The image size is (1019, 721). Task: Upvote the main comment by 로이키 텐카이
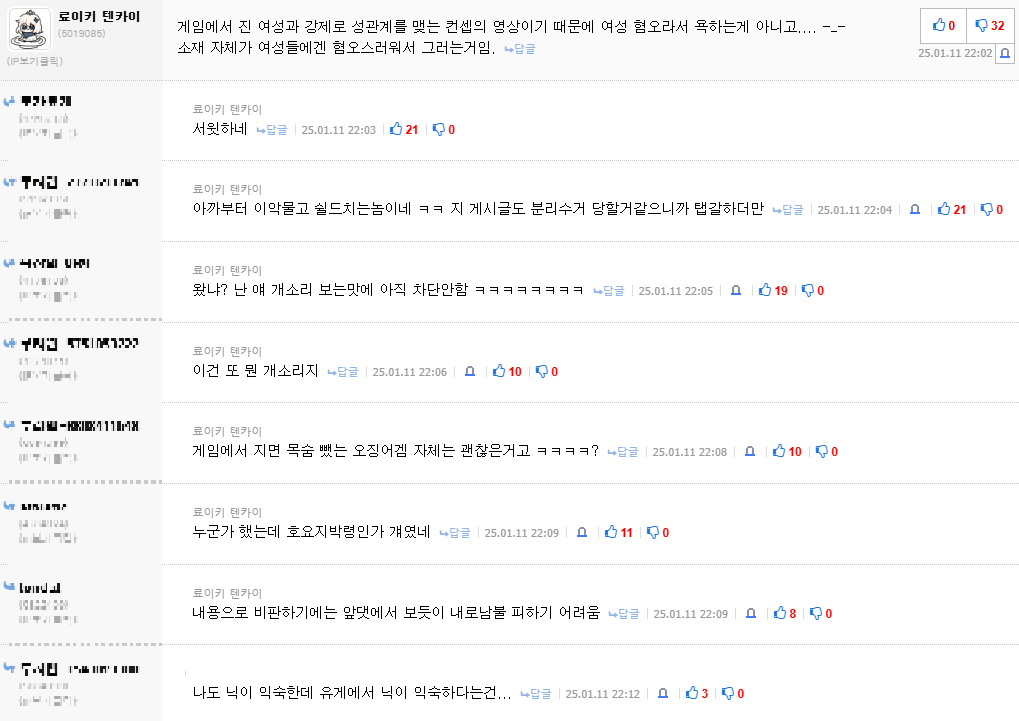(943, 25)
